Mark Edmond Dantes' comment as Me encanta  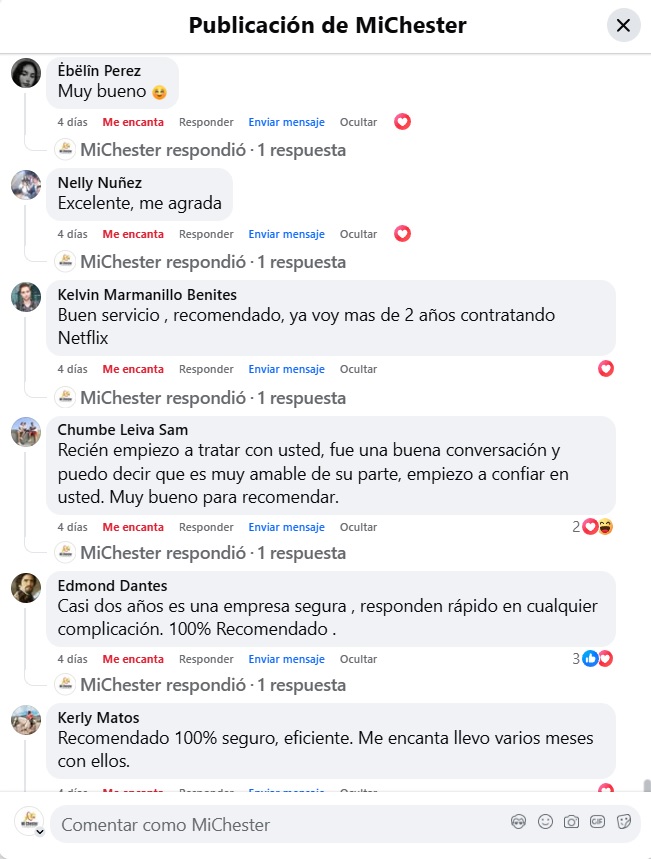coord(133,659)
